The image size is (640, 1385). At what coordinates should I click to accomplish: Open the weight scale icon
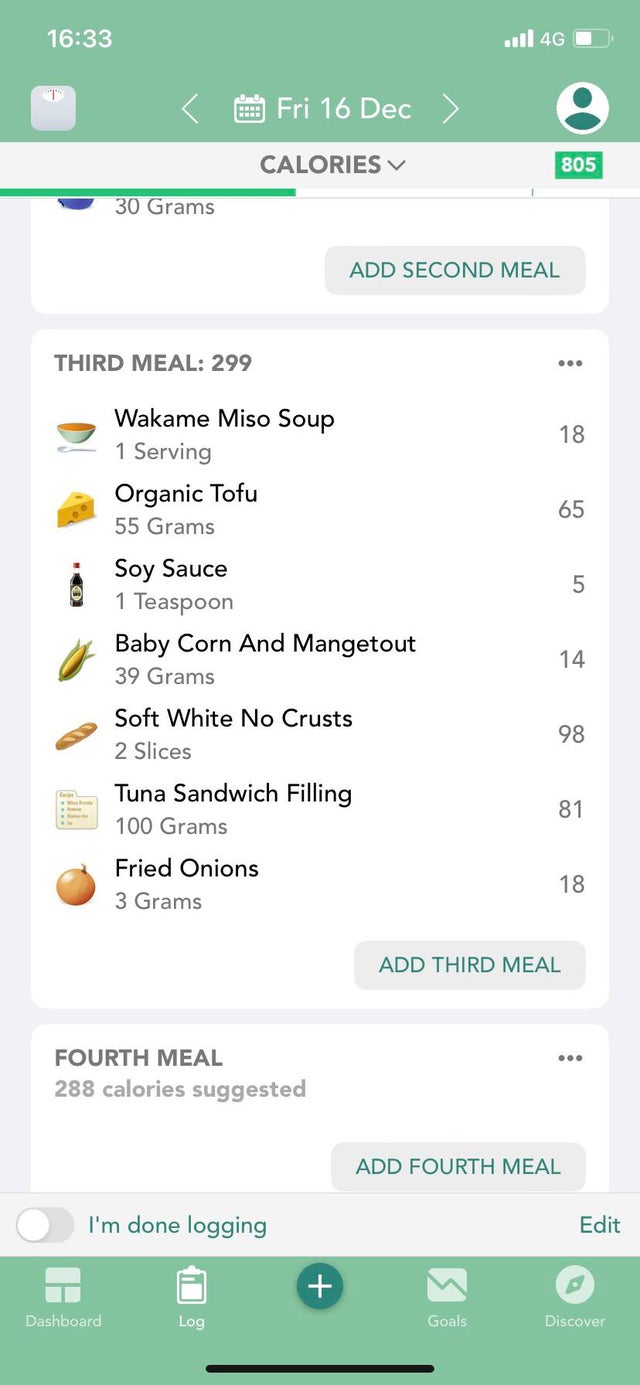[53, 108]
